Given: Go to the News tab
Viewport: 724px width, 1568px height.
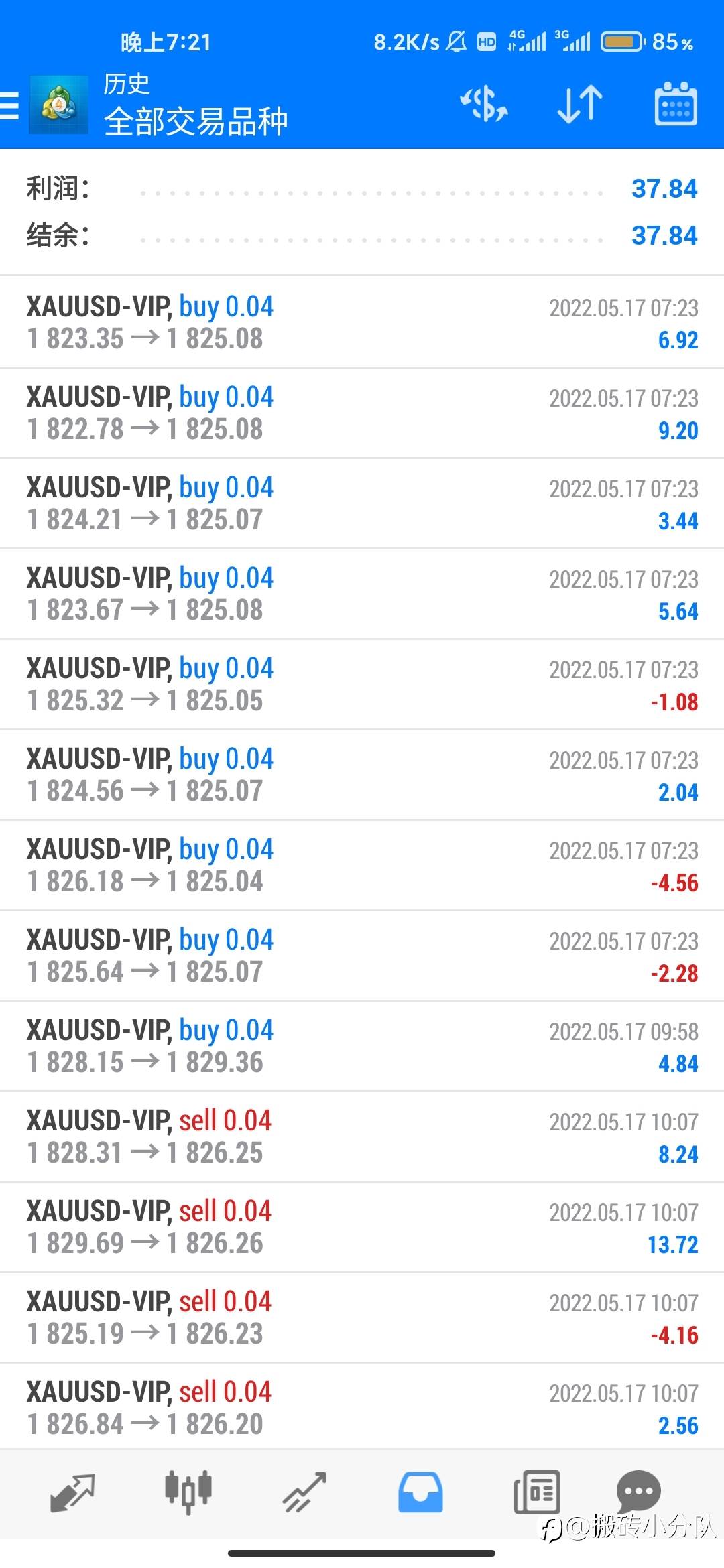Looking at the screenshot, I should (536, 1492).
